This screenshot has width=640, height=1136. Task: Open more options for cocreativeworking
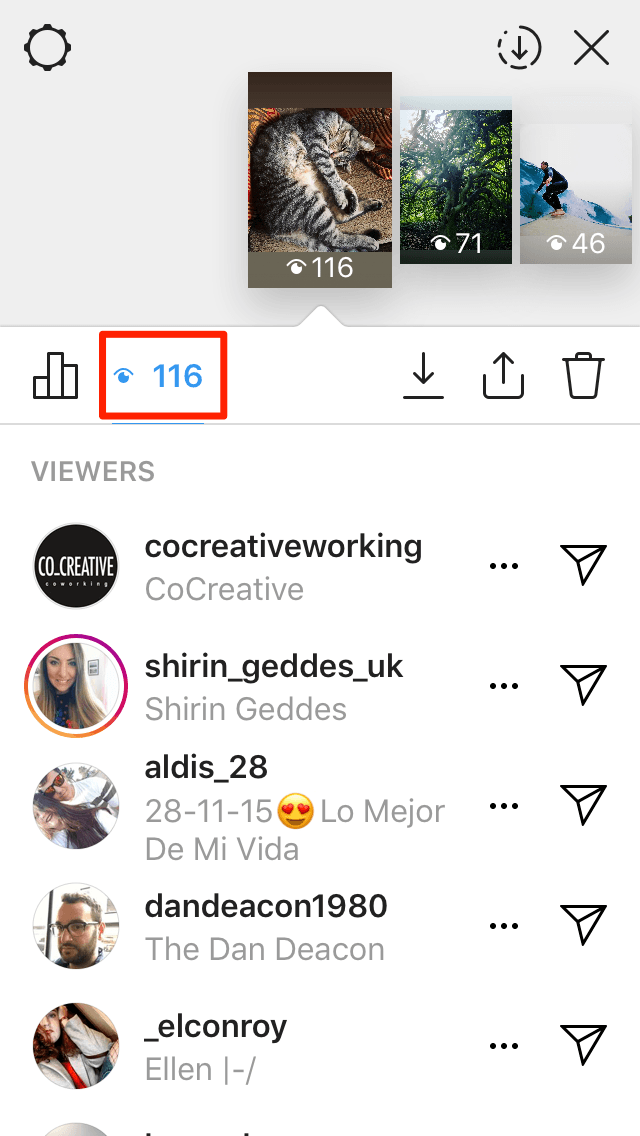(x=504, y=566)
